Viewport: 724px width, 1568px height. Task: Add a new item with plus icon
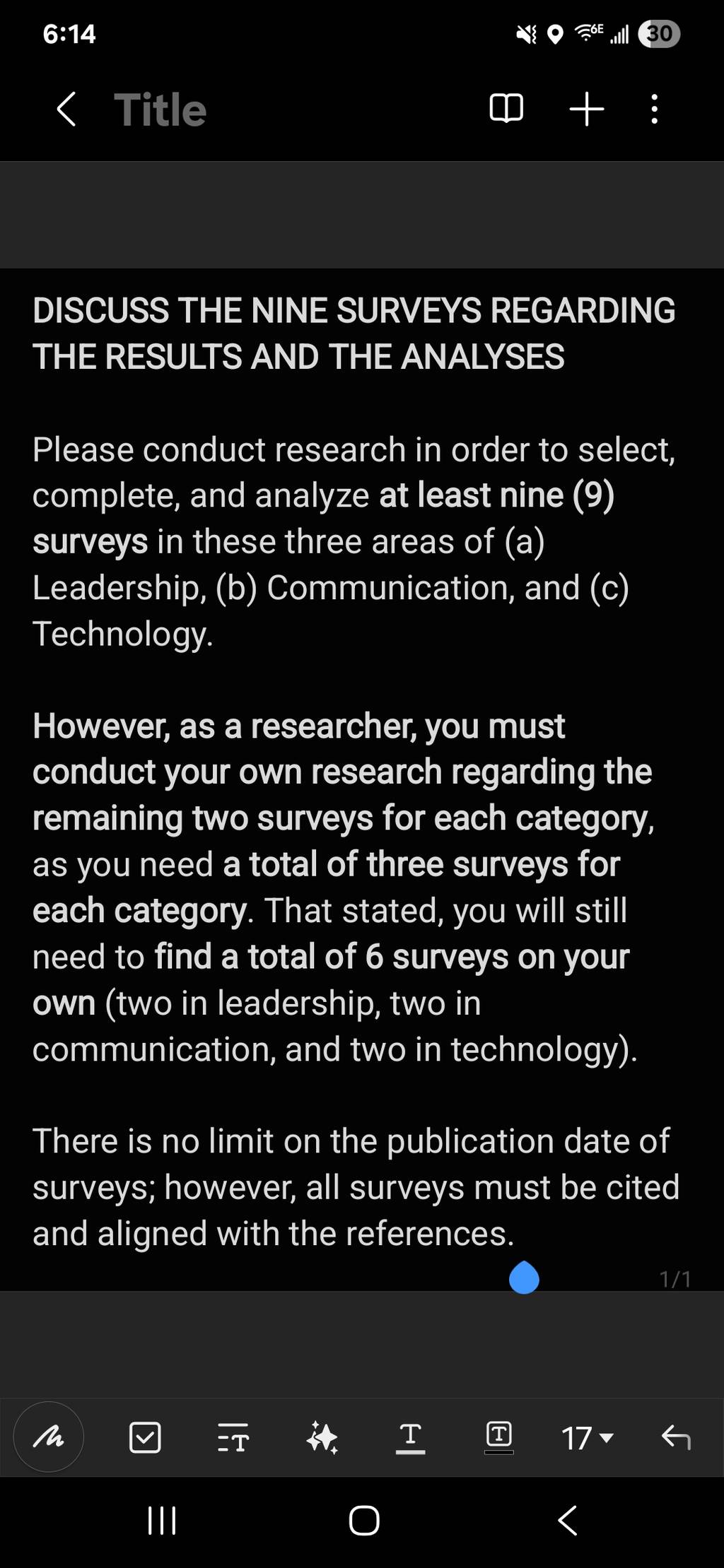[587, 110]
